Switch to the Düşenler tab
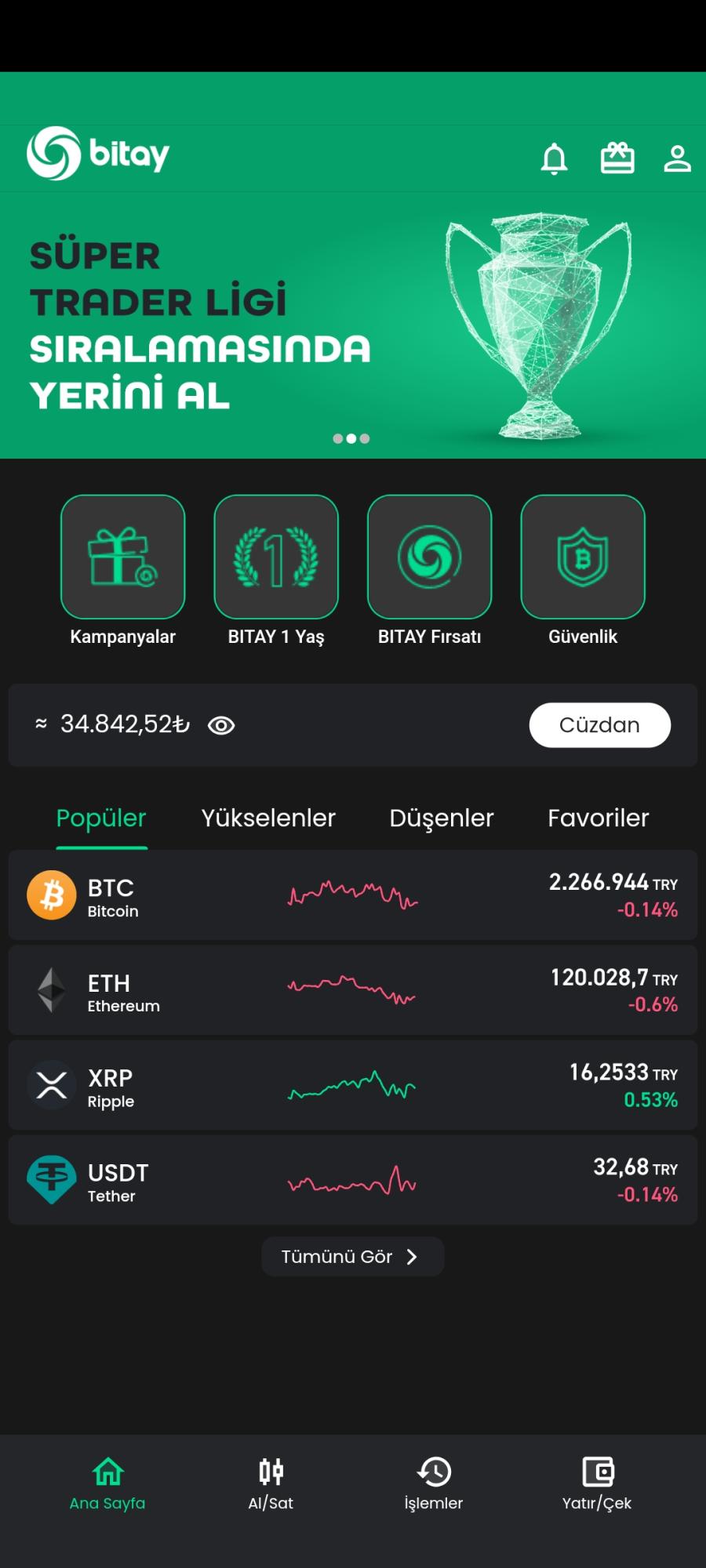 click(x=441, y=818)
